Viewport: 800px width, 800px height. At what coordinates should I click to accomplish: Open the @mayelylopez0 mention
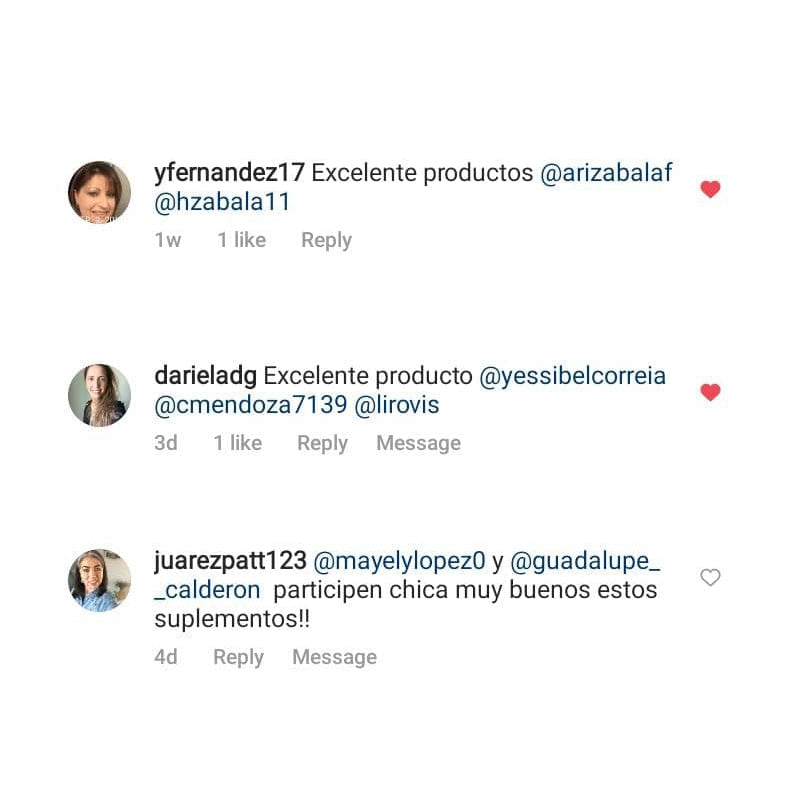coord(399,560)
